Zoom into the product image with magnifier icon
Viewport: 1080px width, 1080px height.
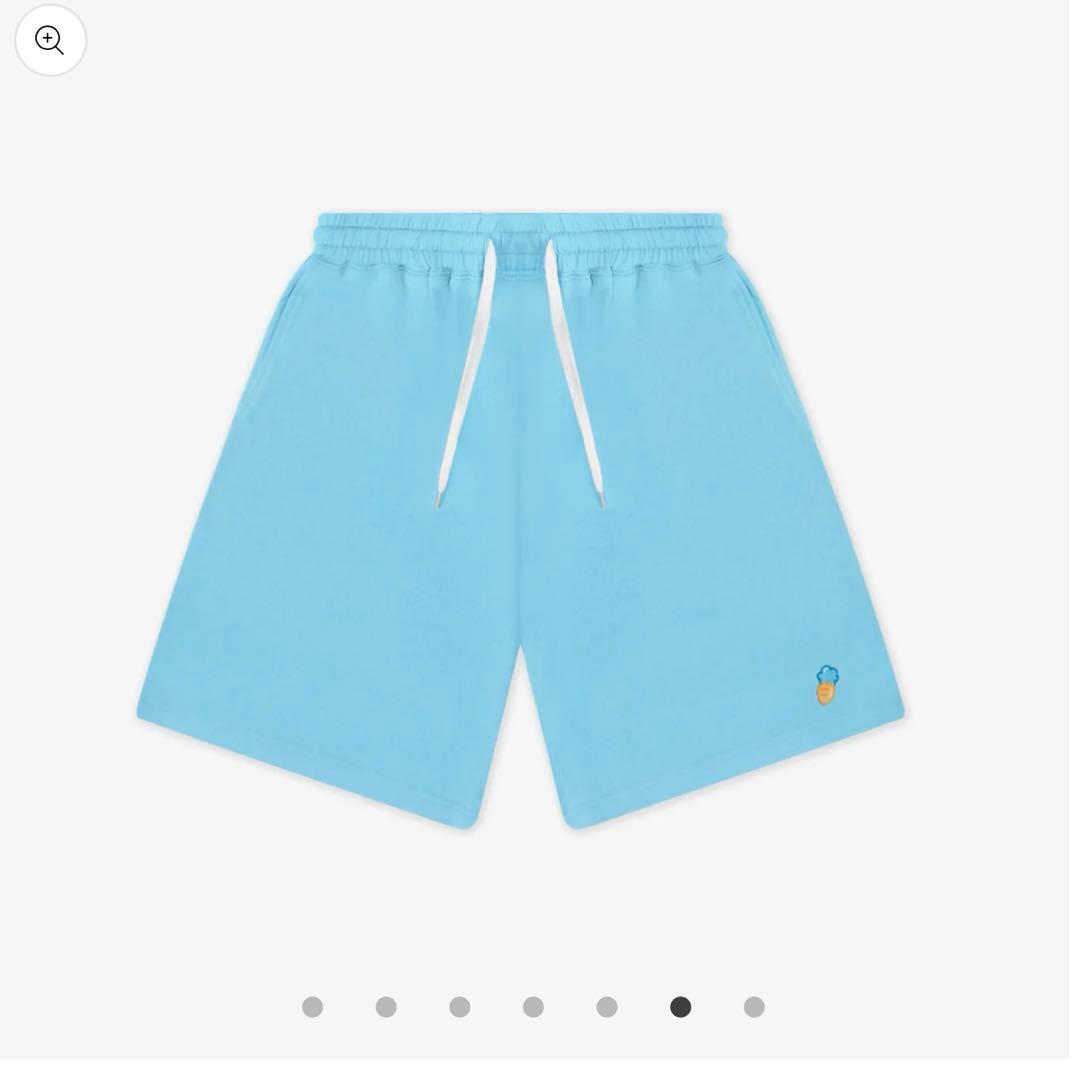tap(50, 40)
